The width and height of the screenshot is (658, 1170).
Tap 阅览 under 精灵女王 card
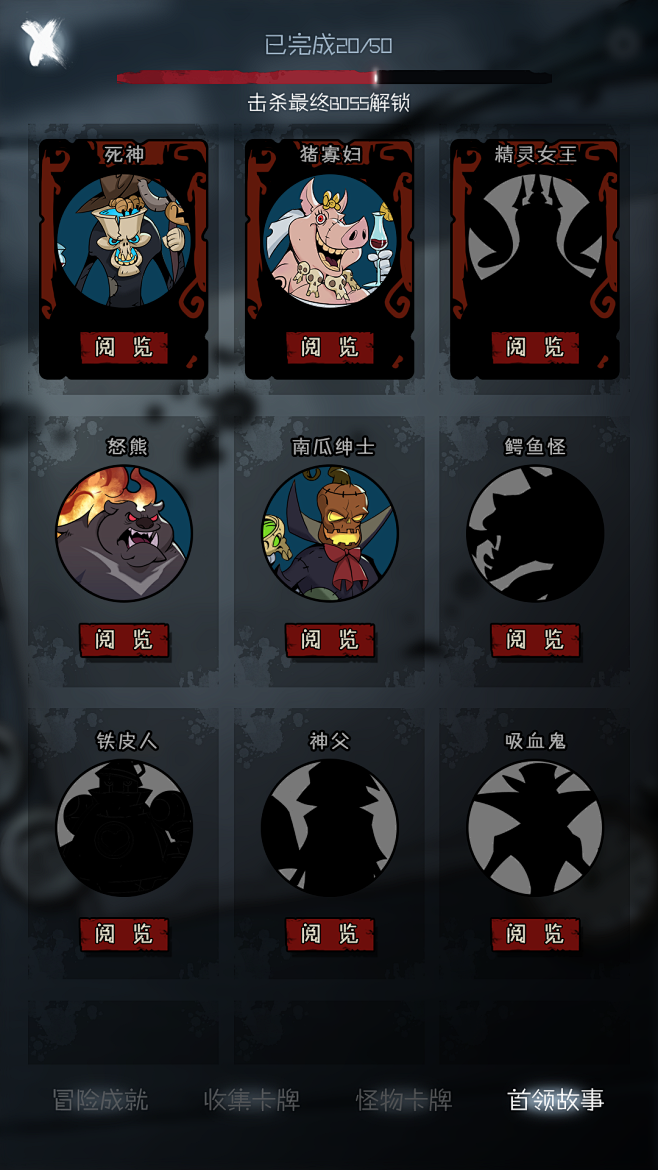click(x=535, y=347)
